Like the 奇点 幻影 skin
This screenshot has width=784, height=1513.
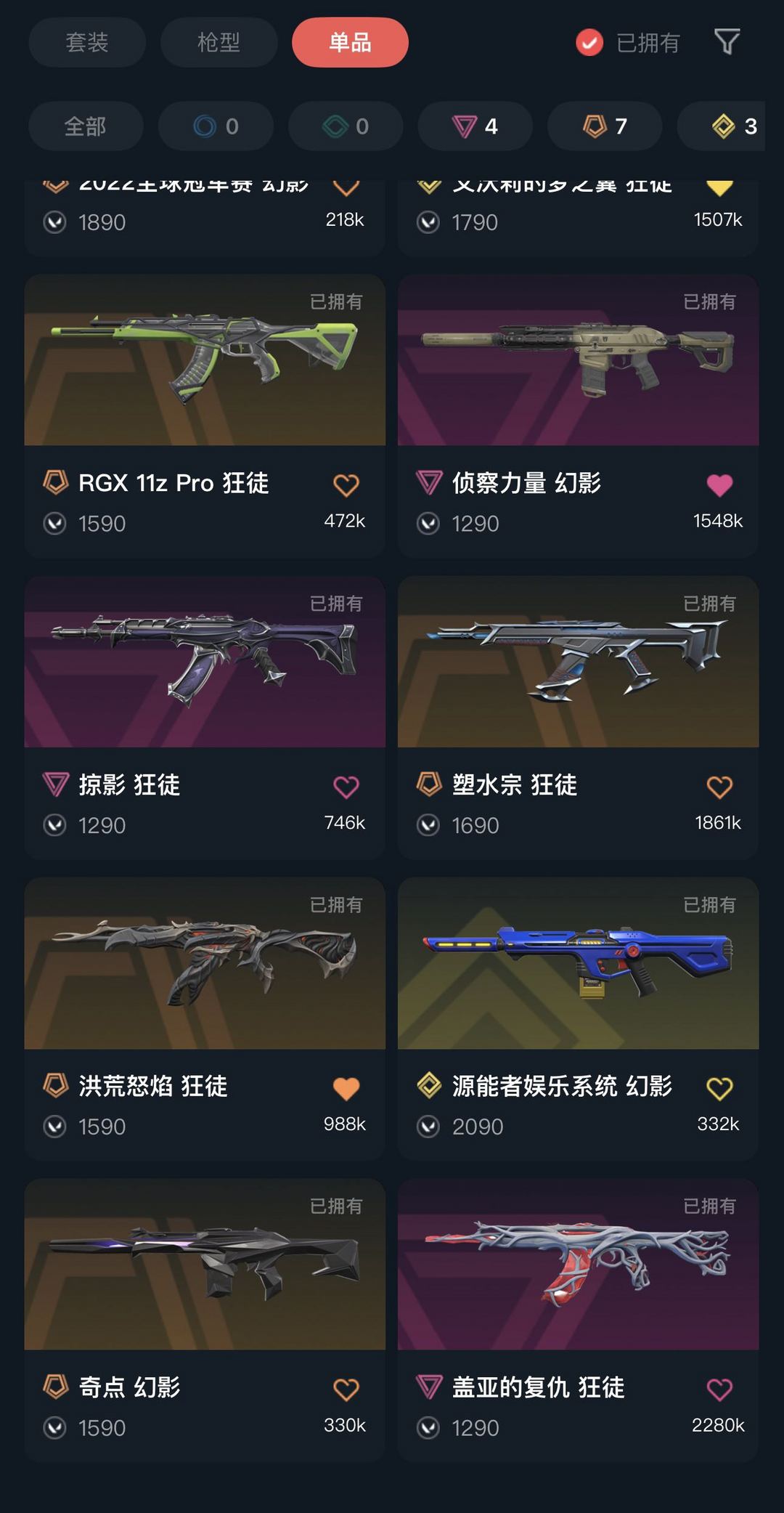(x=346, y=1390)
